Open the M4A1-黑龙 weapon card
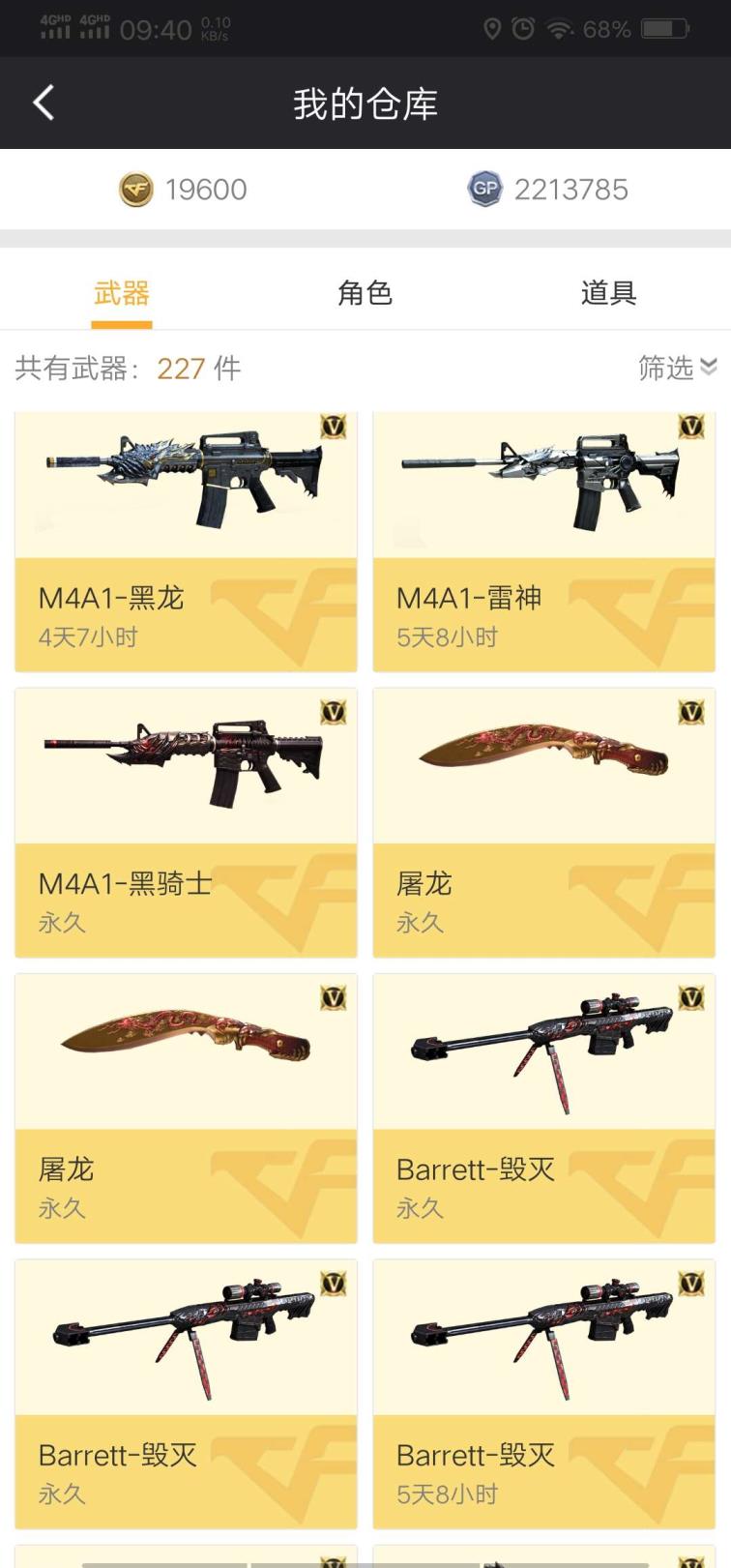 [x=186, y=542]
